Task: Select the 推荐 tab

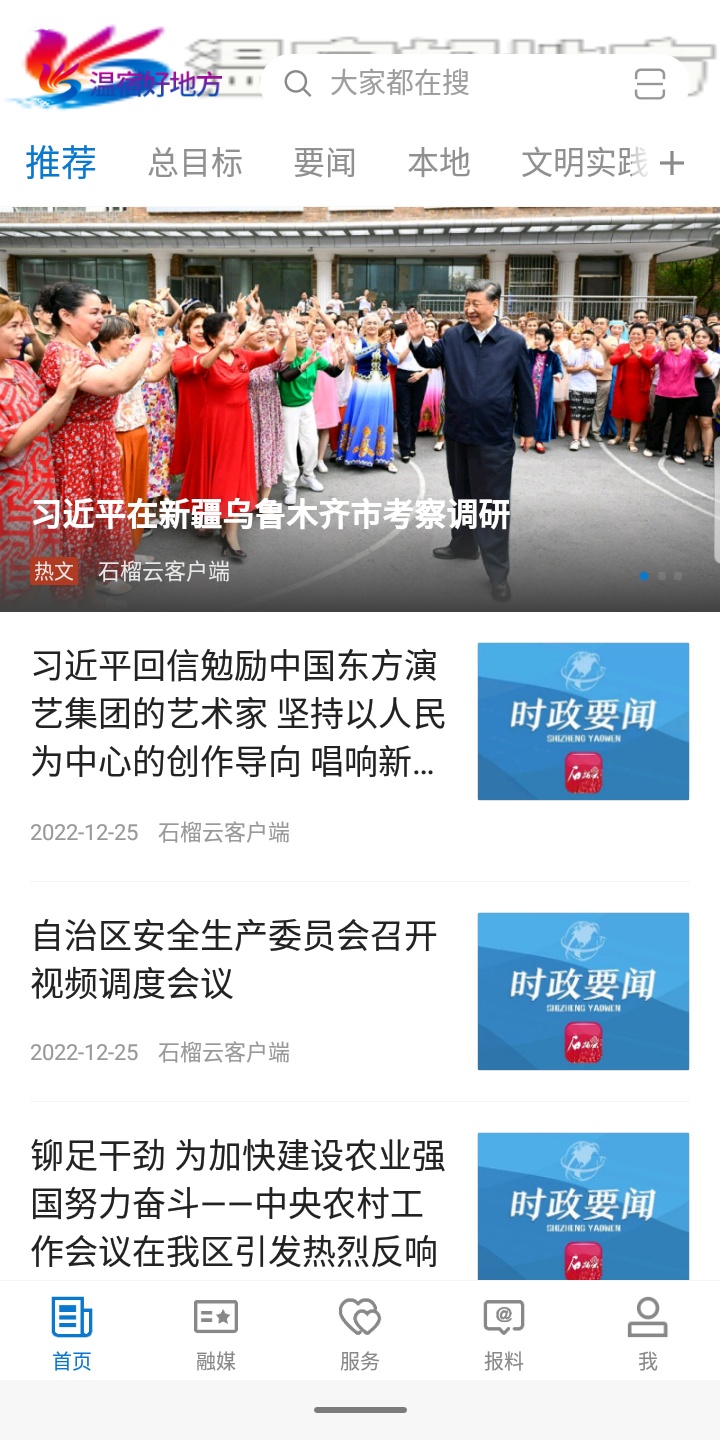Action: [x=61, y=163]
